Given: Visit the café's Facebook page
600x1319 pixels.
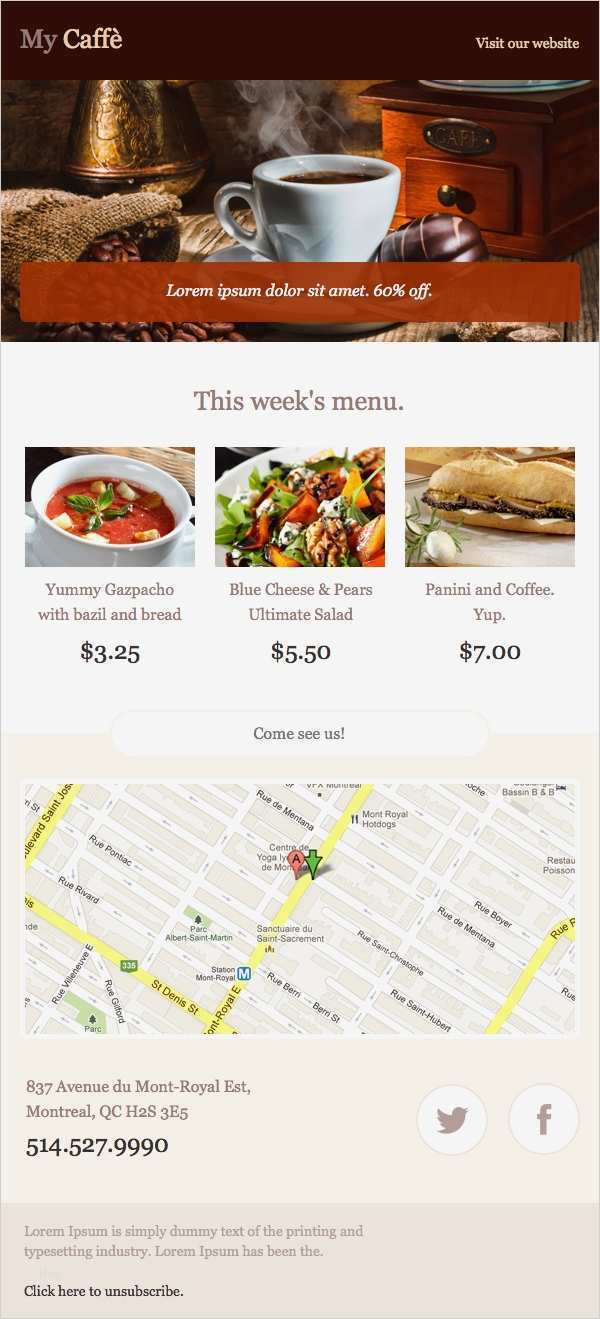Looking at the screenshot, I should (544, 1119).
